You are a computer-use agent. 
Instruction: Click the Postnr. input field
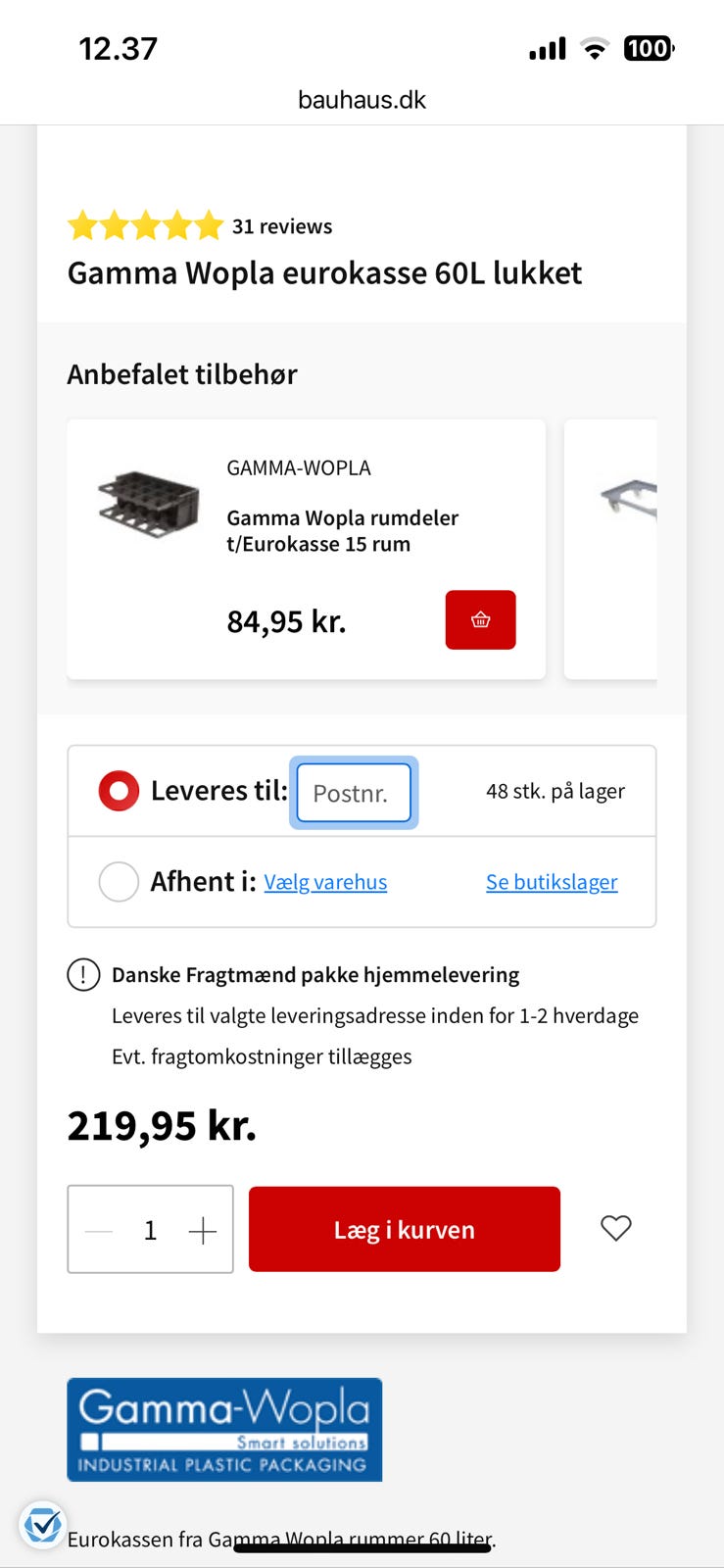[x=353, y=793]
